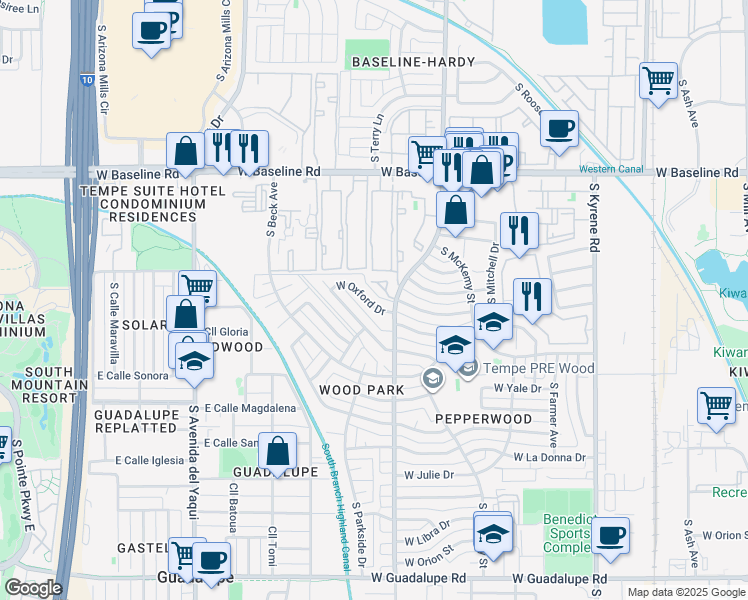Select the coffee marker by Benedict Sports Complex
748x600 pixels.
[610, 536]
